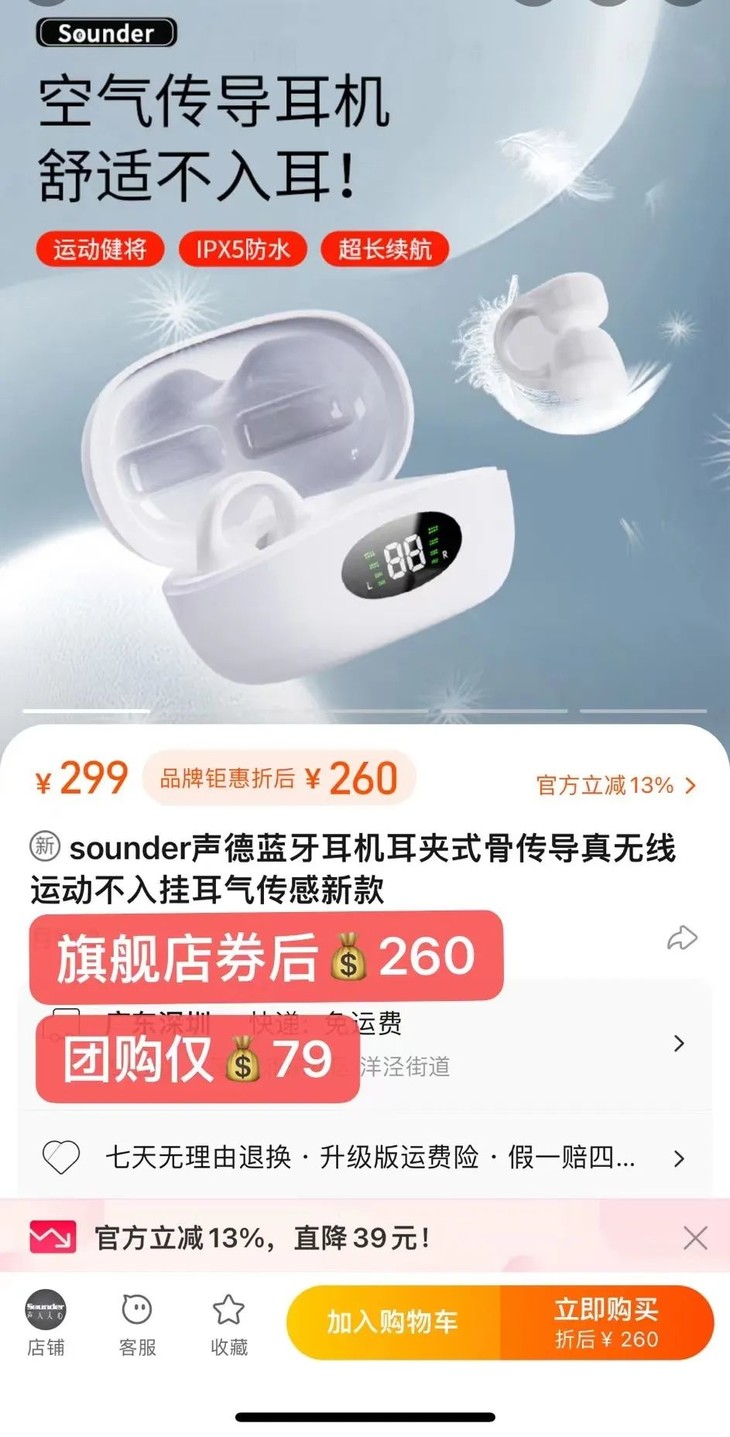Image resolution: width=730 pixels, height=1437 pixels.
Task: Open guarantee details with the 七天无理由退换 arrow
Action: [x=683, y=1158]
